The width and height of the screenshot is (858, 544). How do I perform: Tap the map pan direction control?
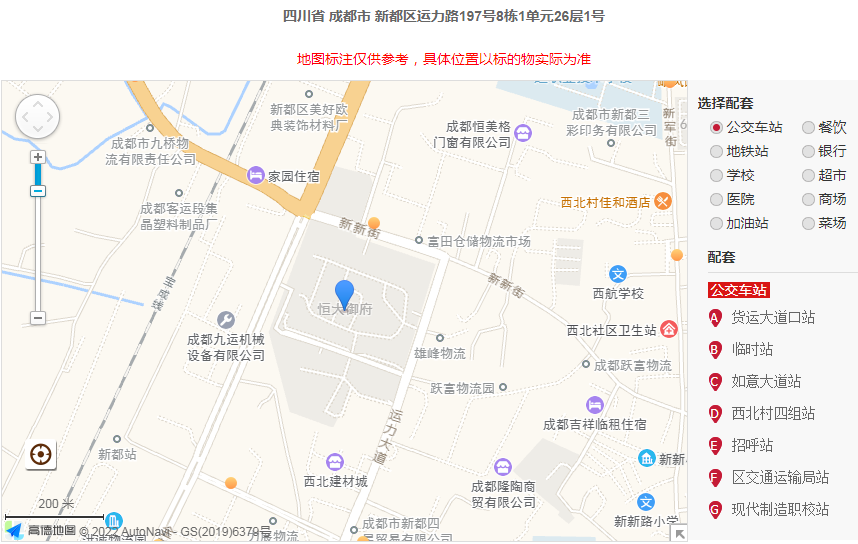(38, 117)
